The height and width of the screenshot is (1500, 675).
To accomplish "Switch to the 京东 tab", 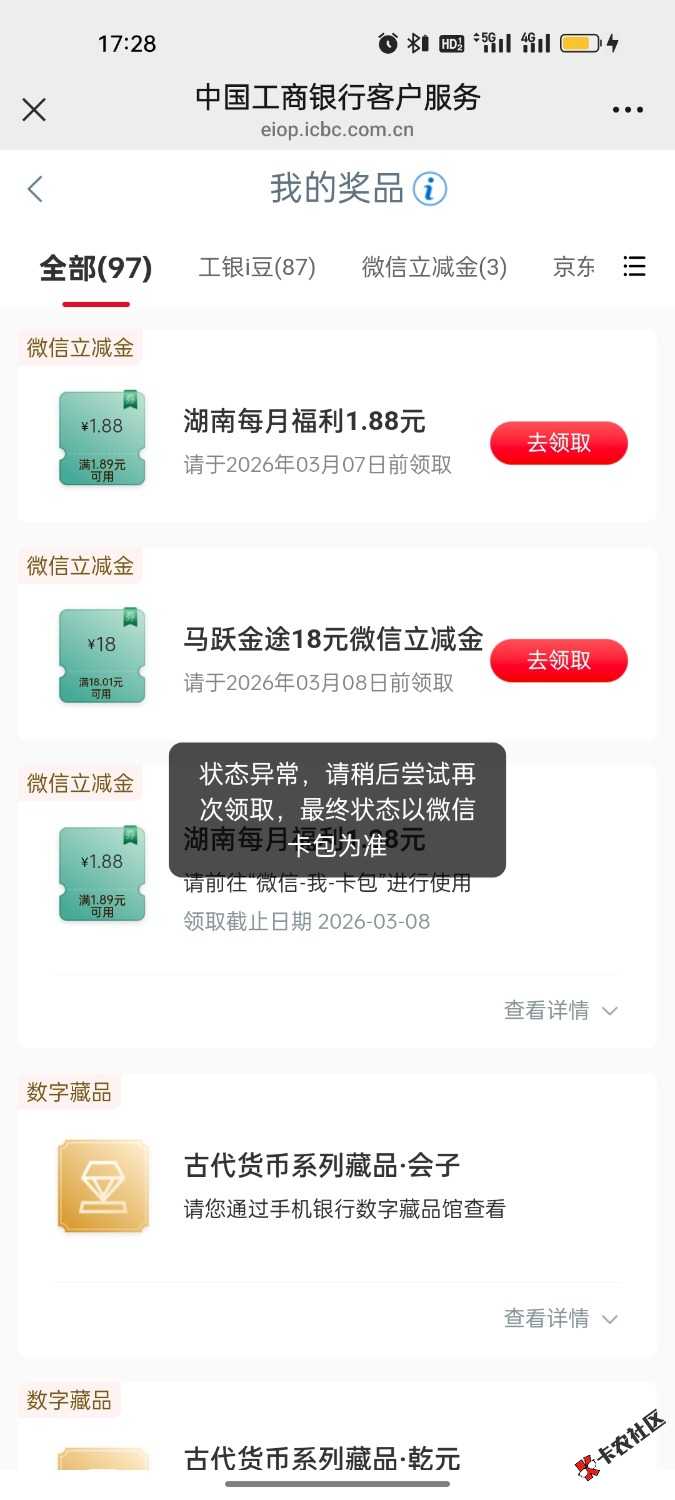I will point(574,268).
